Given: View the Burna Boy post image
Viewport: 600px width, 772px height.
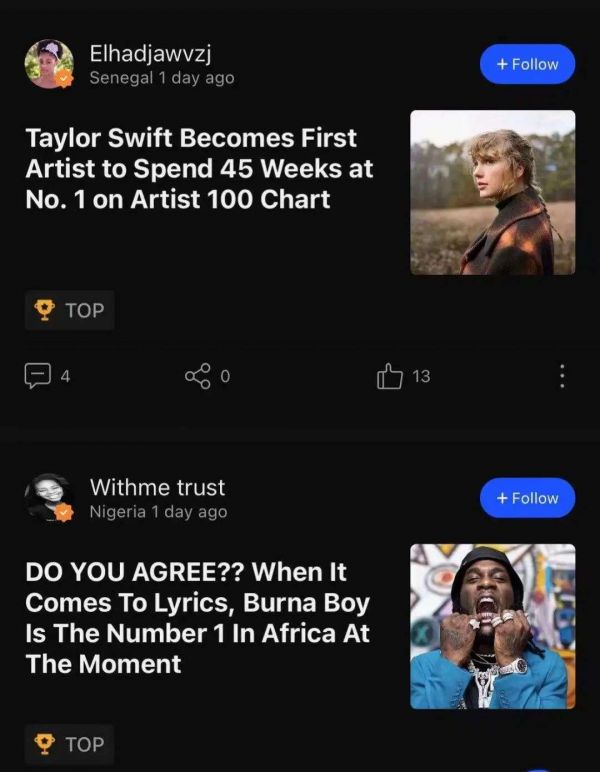Looking at the screenshot, I should click(x=492, y=626).
